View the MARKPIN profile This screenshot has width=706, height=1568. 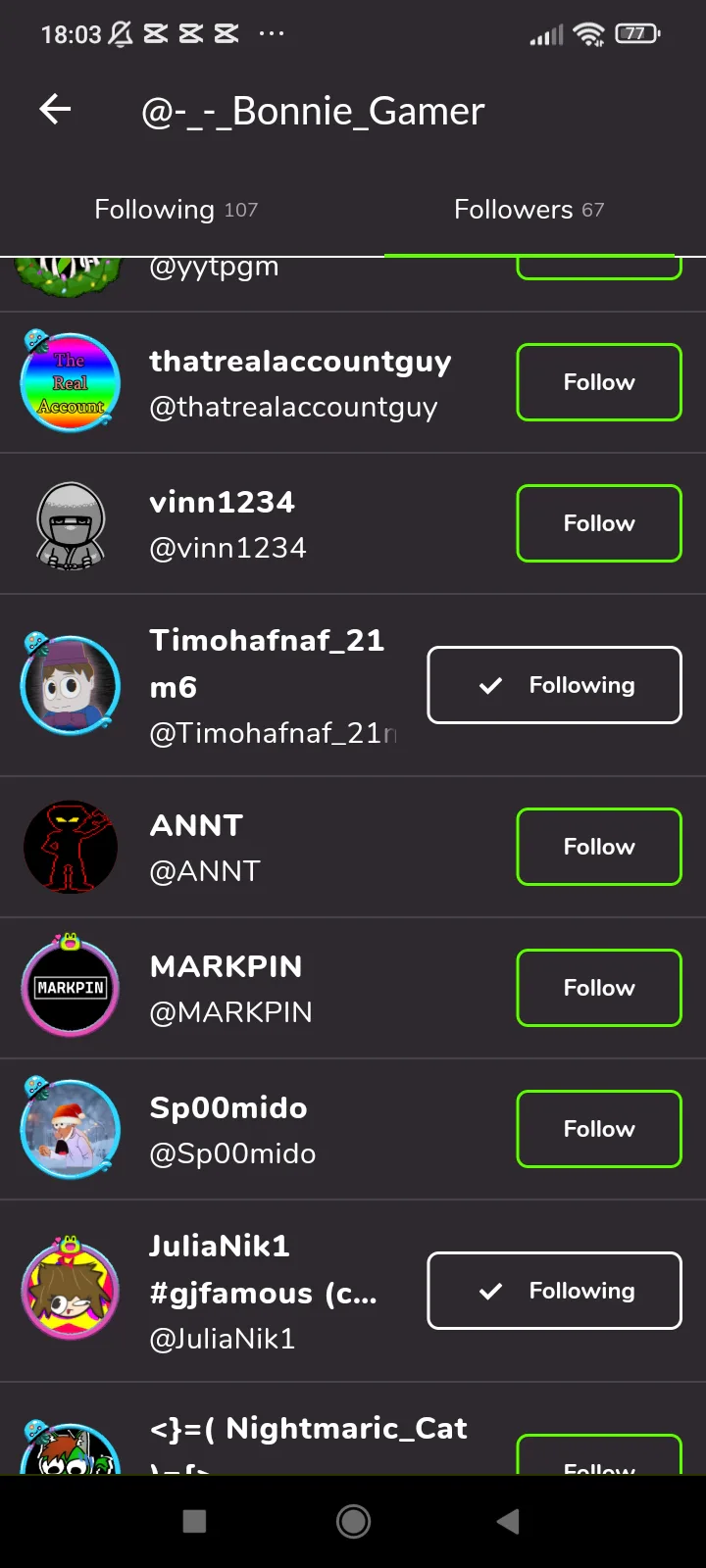point(230,989)
